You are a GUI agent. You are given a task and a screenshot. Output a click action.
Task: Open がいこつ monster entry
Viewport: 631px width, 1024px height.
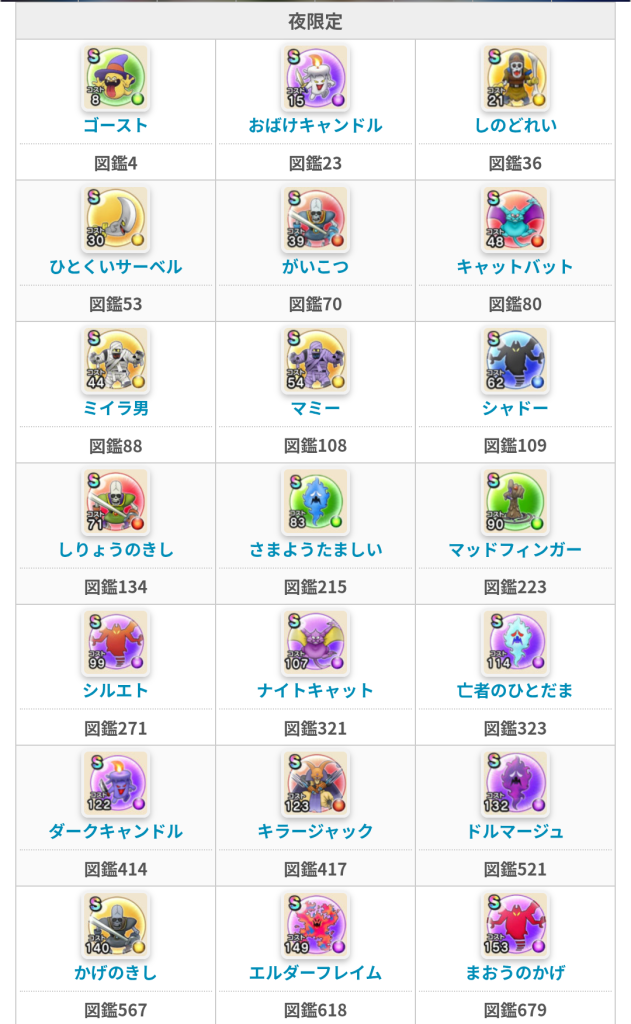[x=315, y=267]
